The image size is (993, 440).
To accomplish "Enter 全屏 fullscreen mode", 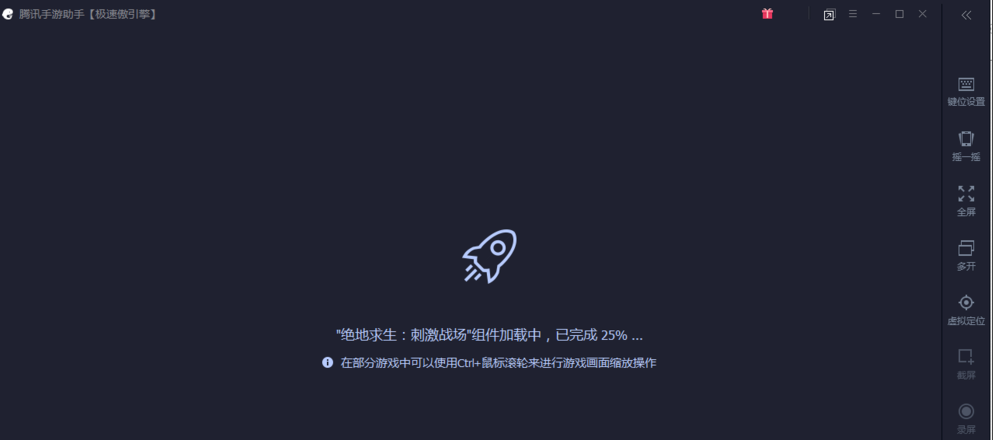I will (x=966, y=200).
